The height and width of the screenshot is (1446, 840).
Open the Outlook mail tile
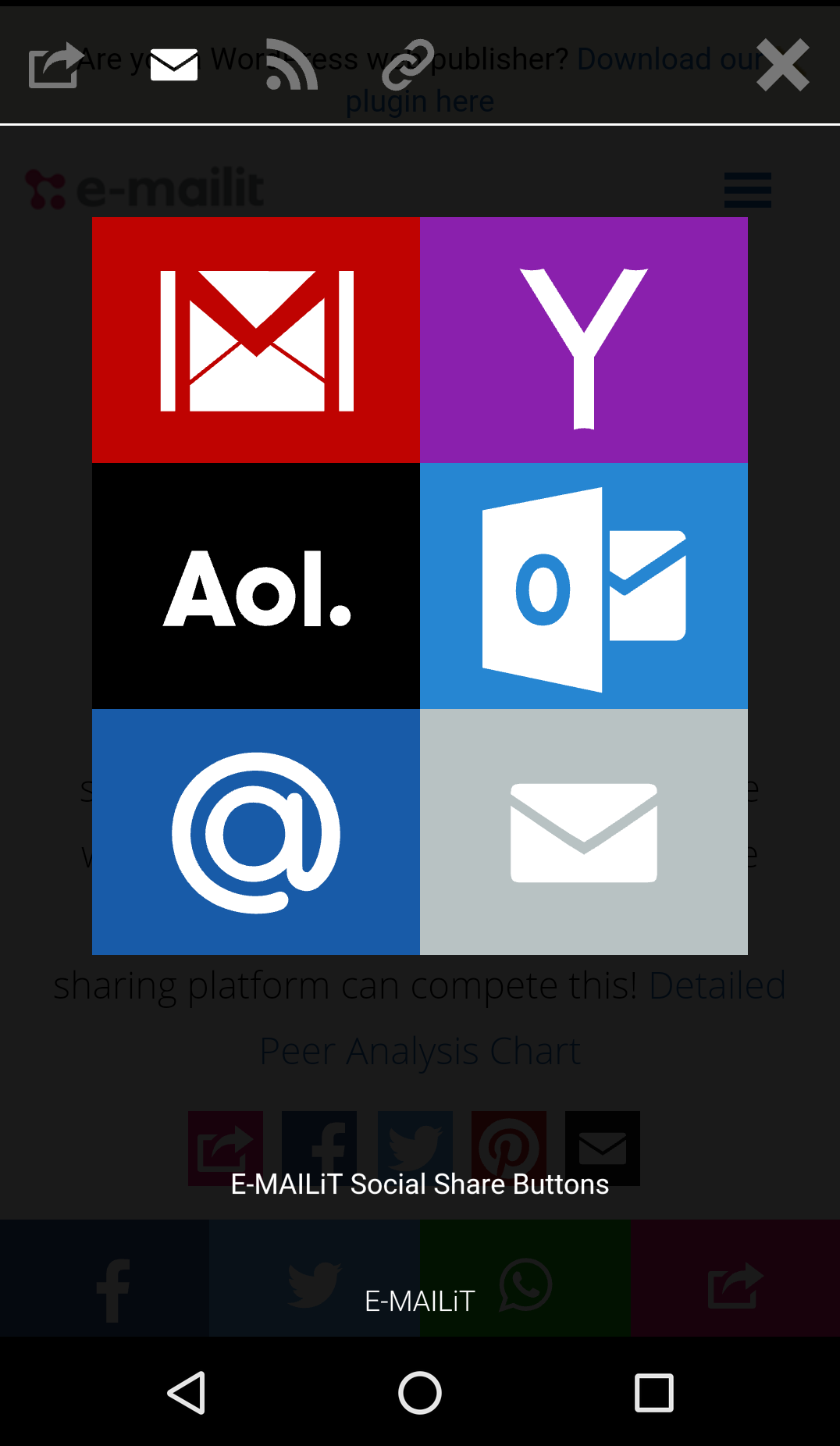584,586
